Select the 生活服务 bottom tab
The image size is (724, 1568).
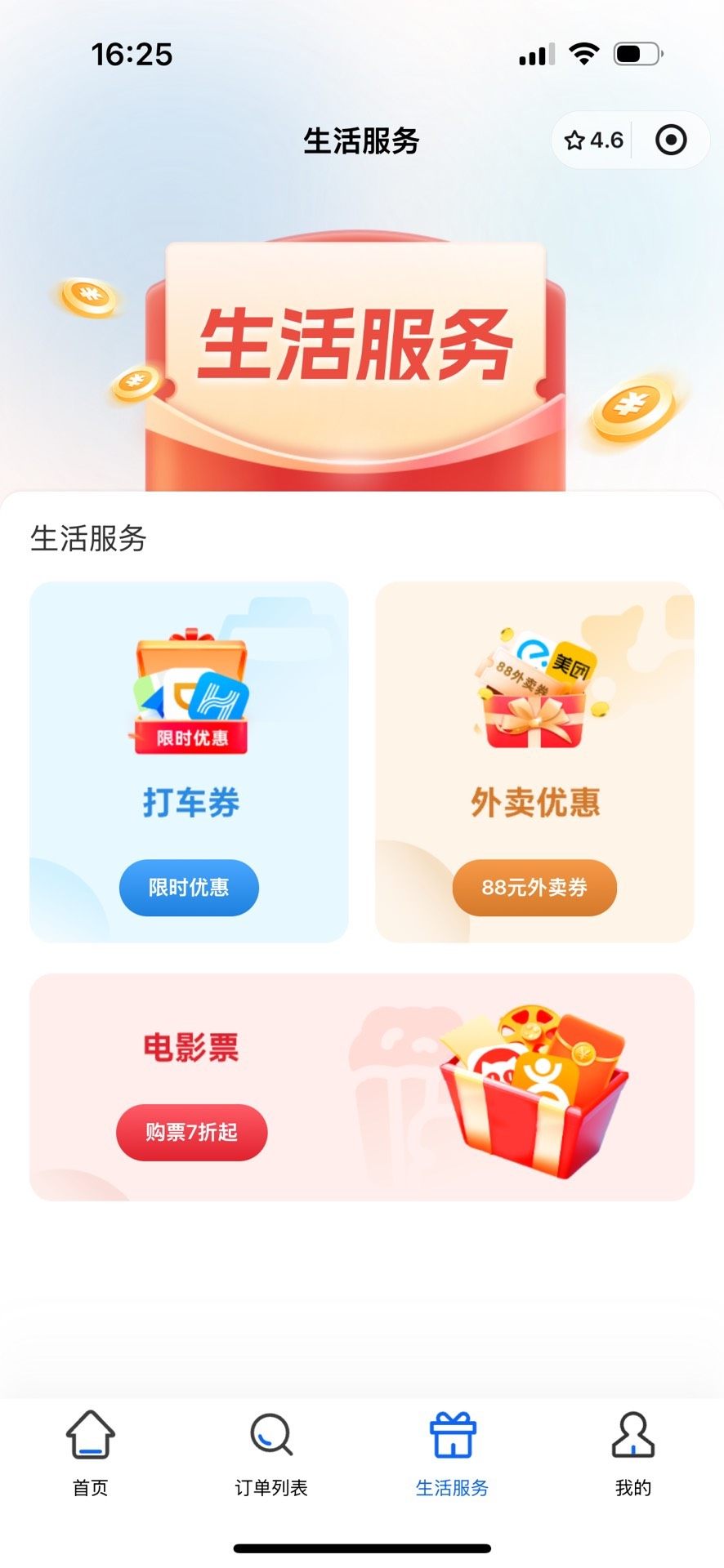[452, 1454]
